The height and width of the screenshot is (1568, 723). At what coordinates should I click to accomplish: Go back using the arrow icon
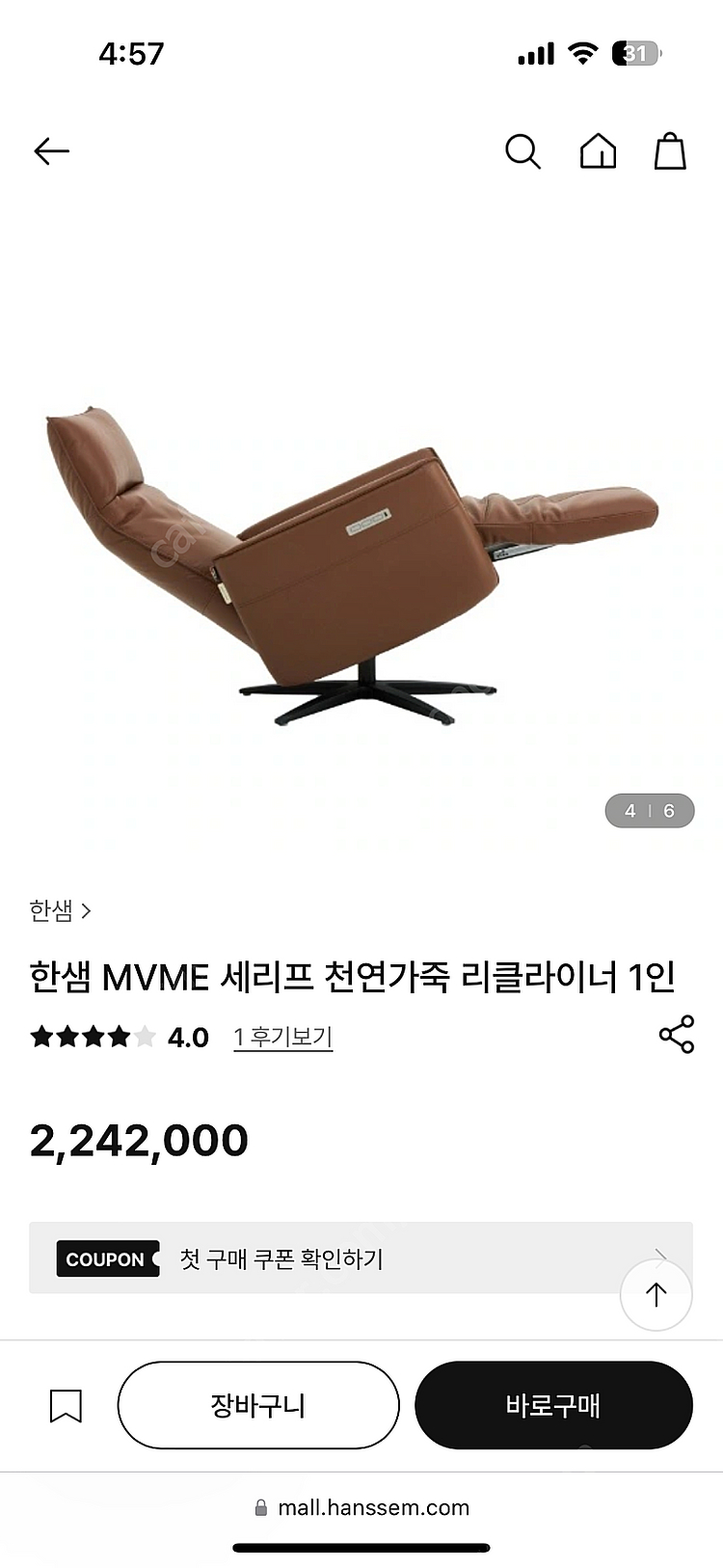pyautogui.click(x=52, y=151)
